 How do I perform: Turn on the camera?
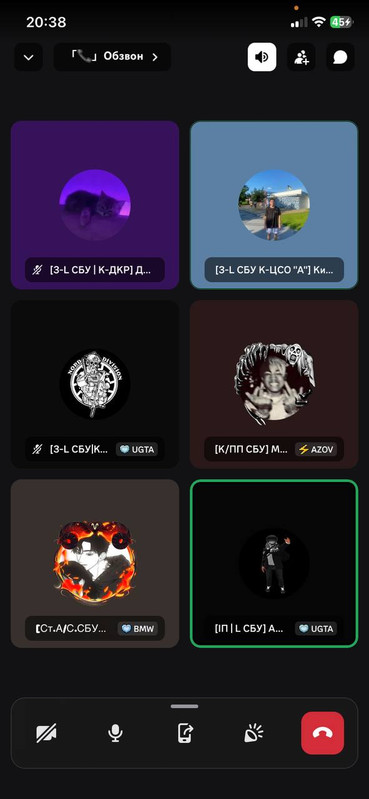[x=46, y=733]
